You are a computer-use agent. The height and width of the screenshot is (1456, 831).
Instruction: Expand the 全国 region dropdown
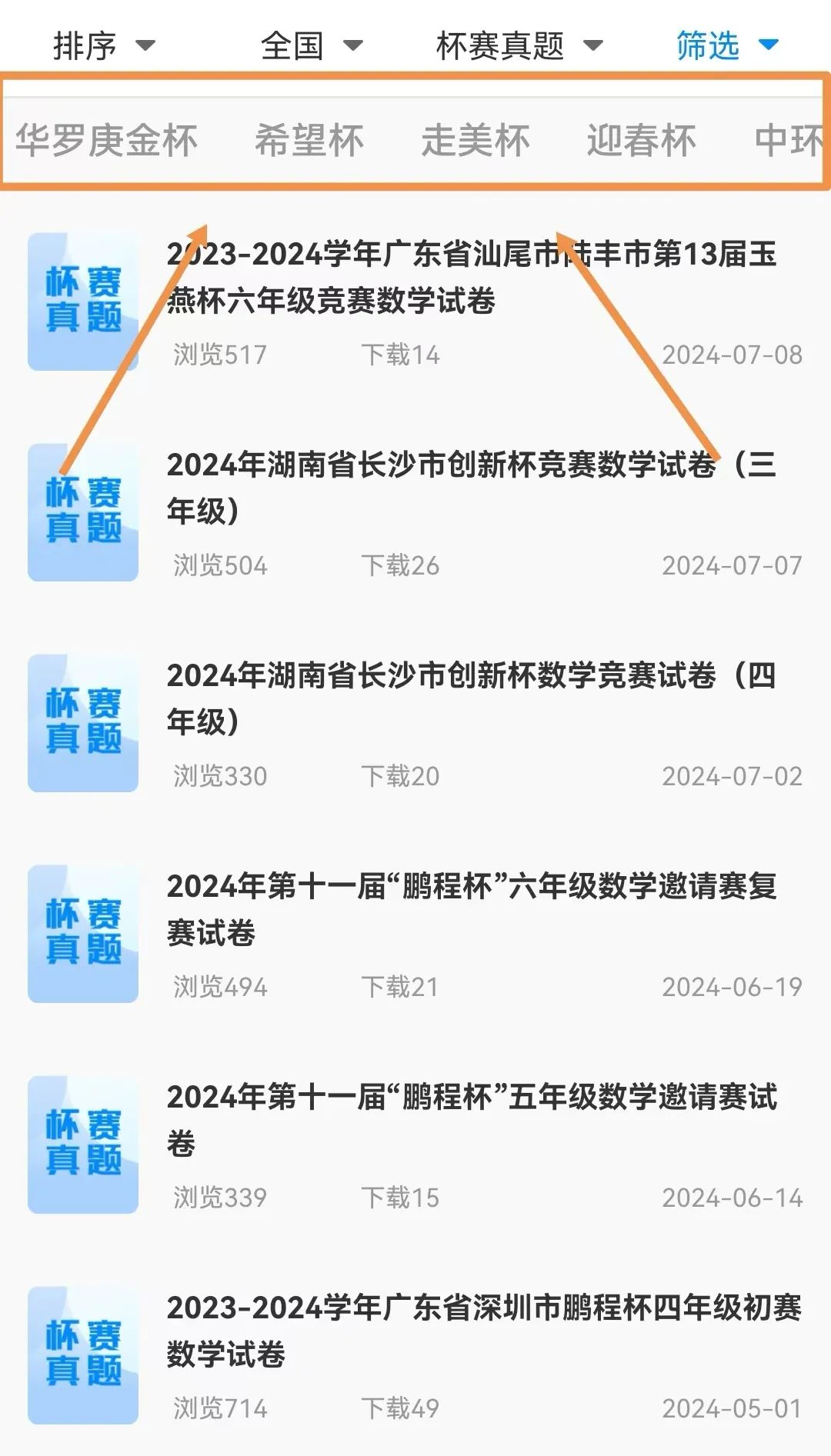point(312,45)
